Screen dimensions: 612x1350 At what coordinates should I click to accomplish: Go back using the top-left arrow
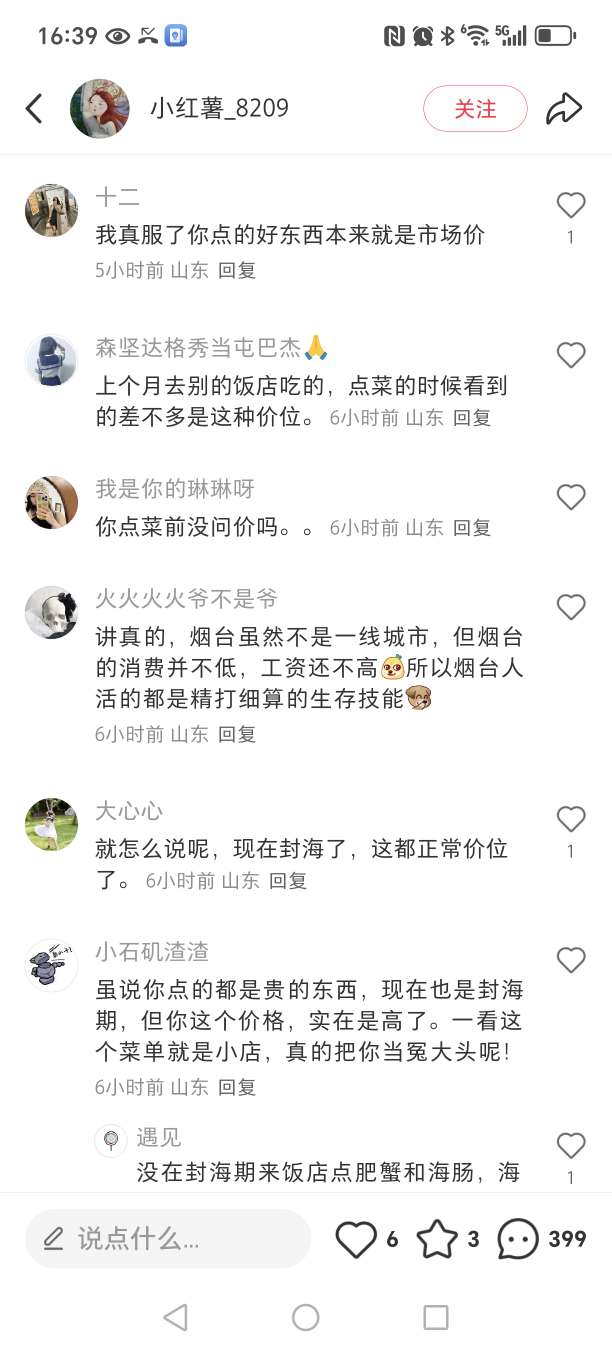pos(34,109)
